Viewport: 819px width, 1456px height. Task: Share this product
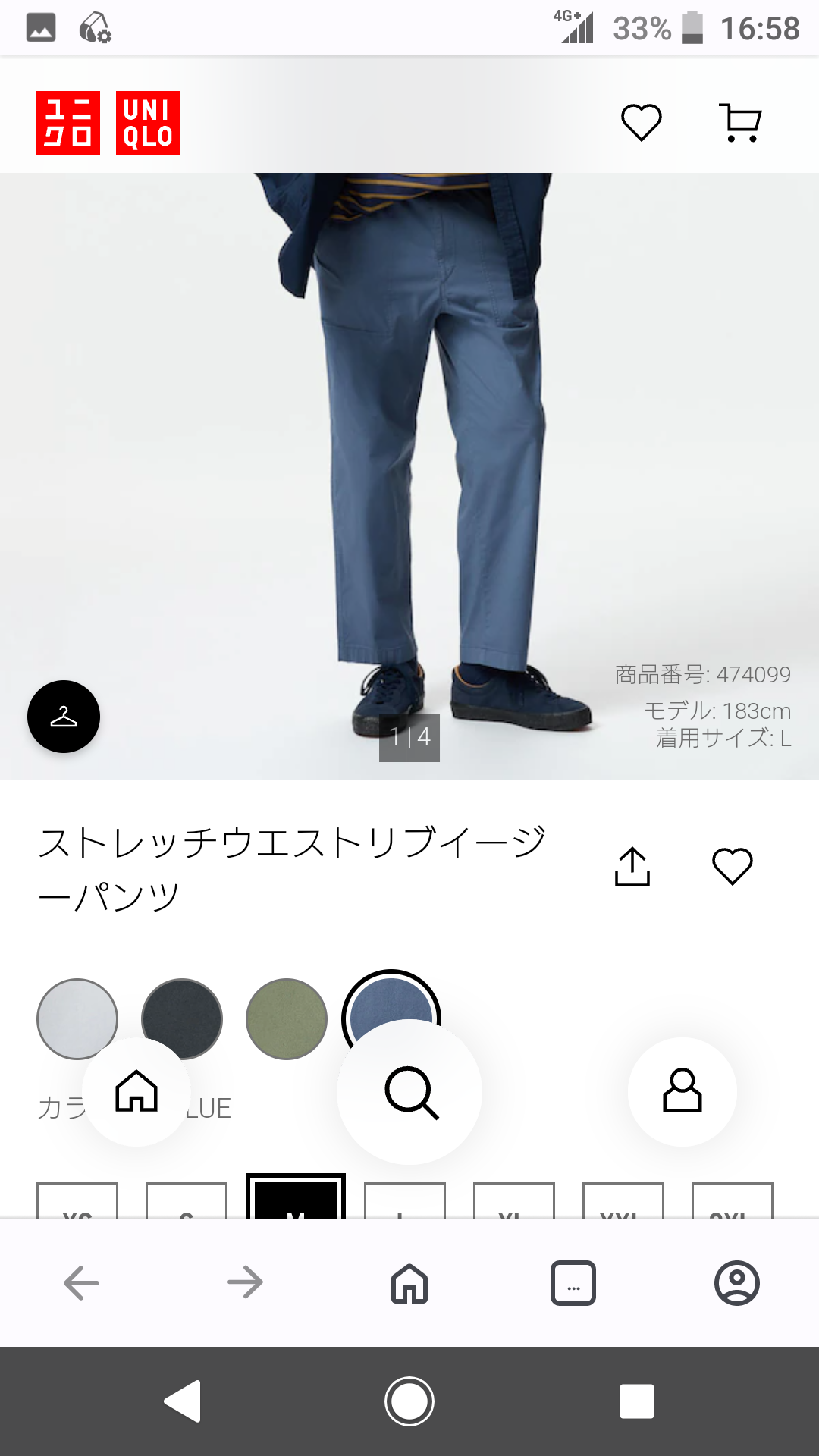pos(632,866)
